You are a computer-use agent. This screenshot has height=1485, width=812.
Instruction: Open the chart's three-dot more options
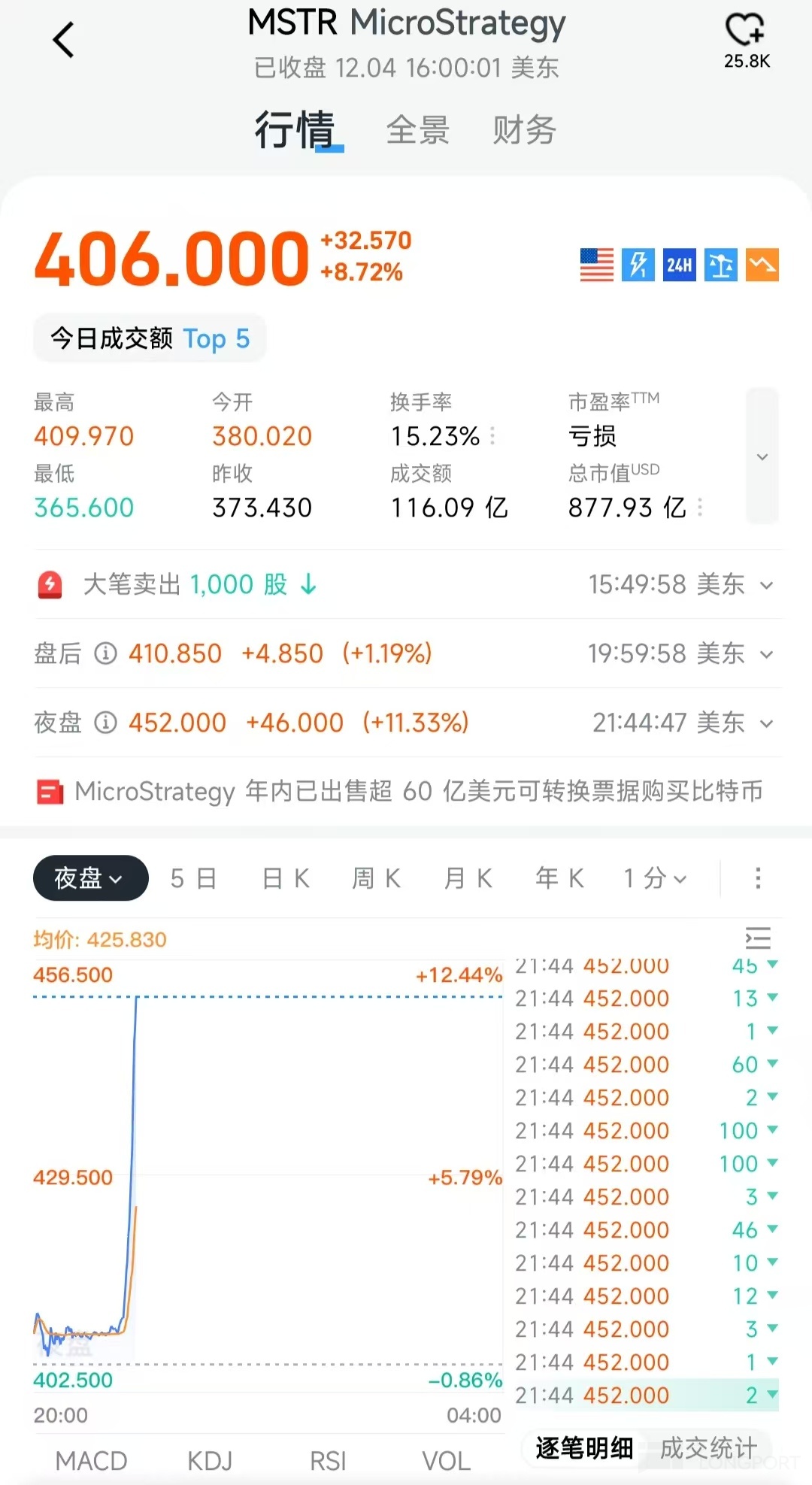tap(757, 878)
